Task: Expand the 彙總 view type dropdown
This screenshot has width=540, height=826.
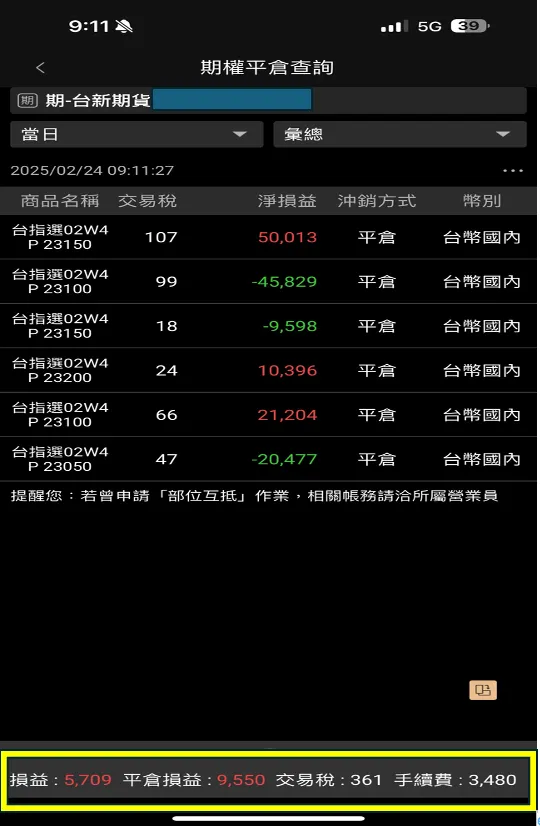Action: [400, 134]
